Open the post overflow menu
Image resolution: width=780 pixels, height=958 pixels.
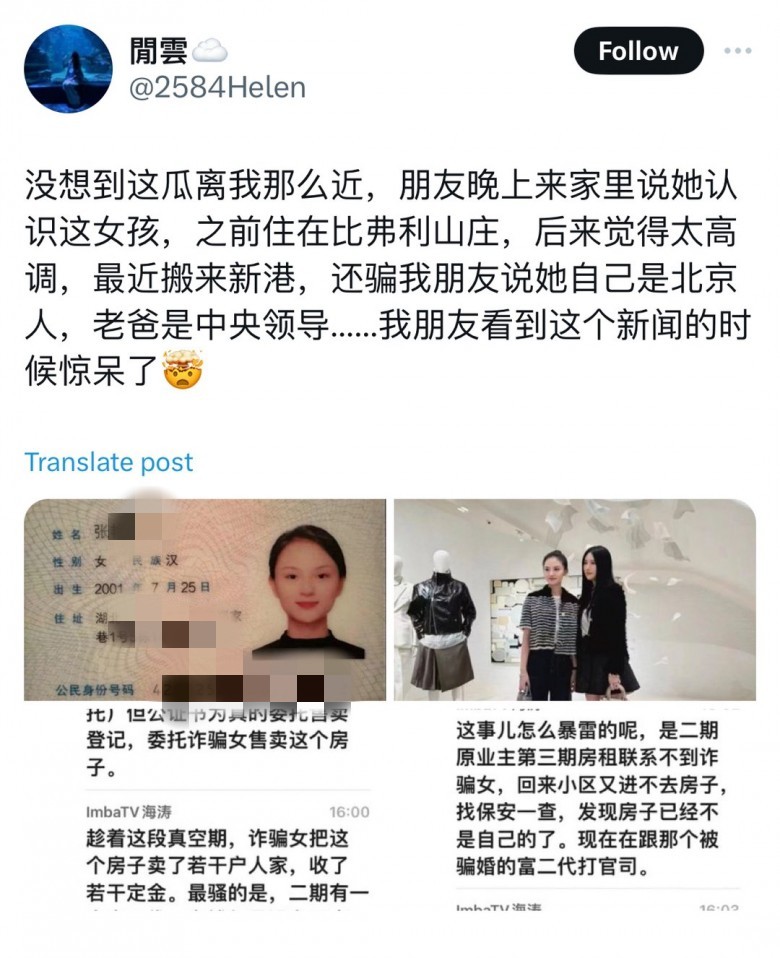pyautogui.click(x=738, y=51)
